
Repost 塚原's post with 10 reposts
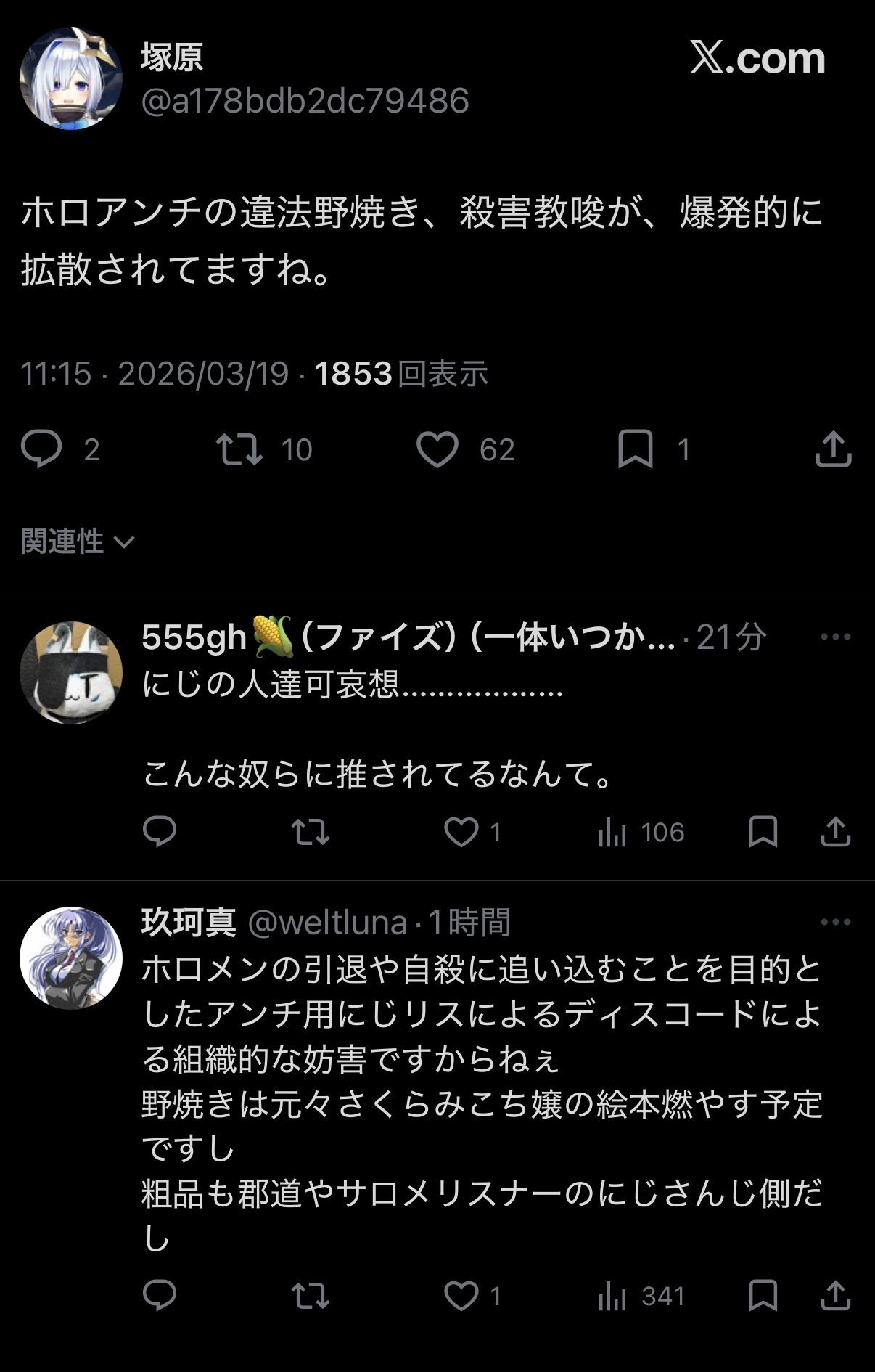[x=239, y=449]
